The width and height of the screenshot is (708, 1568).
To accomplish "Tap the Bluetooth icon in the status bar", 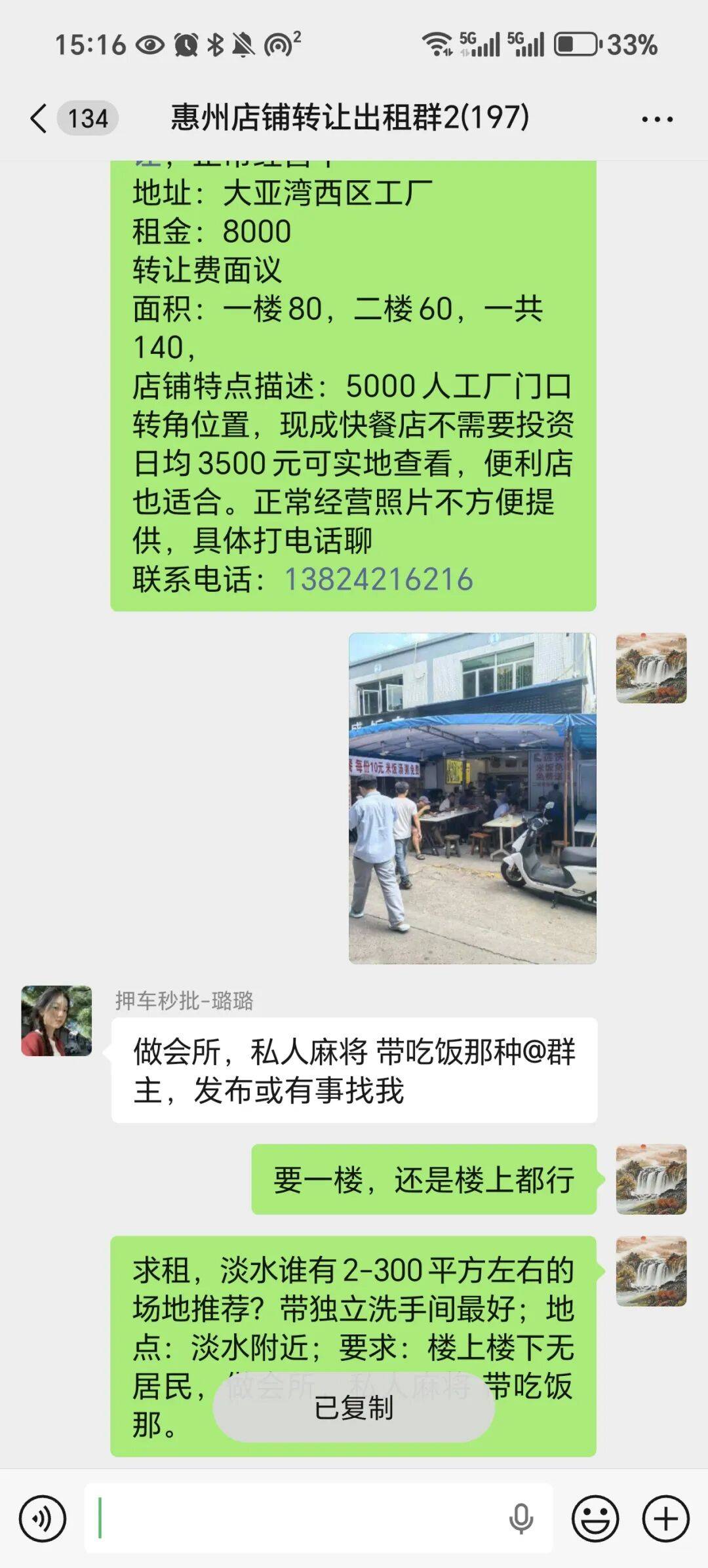I will point(214,43).
